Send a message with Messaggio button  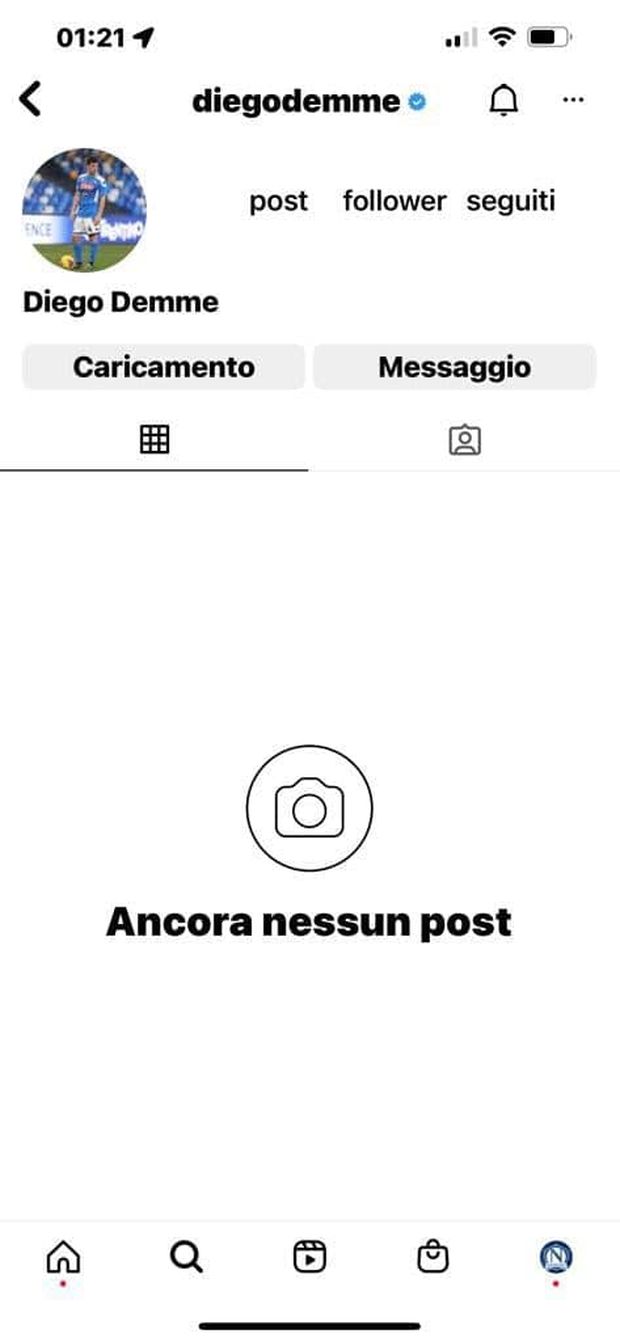(454, 367)
